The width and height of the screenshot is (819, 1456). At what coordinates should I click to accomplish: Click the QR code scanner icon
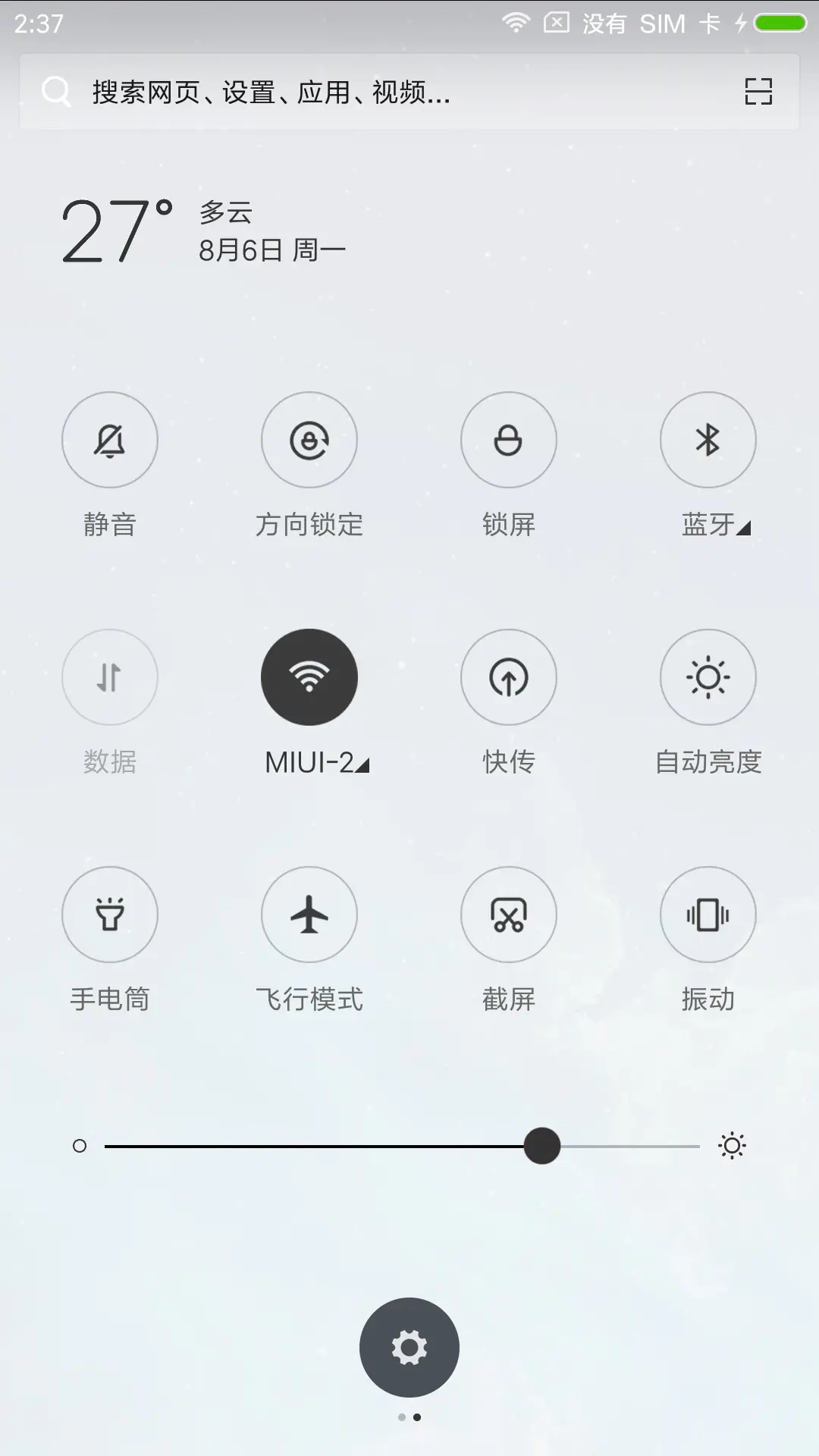[x=758, y=91]
